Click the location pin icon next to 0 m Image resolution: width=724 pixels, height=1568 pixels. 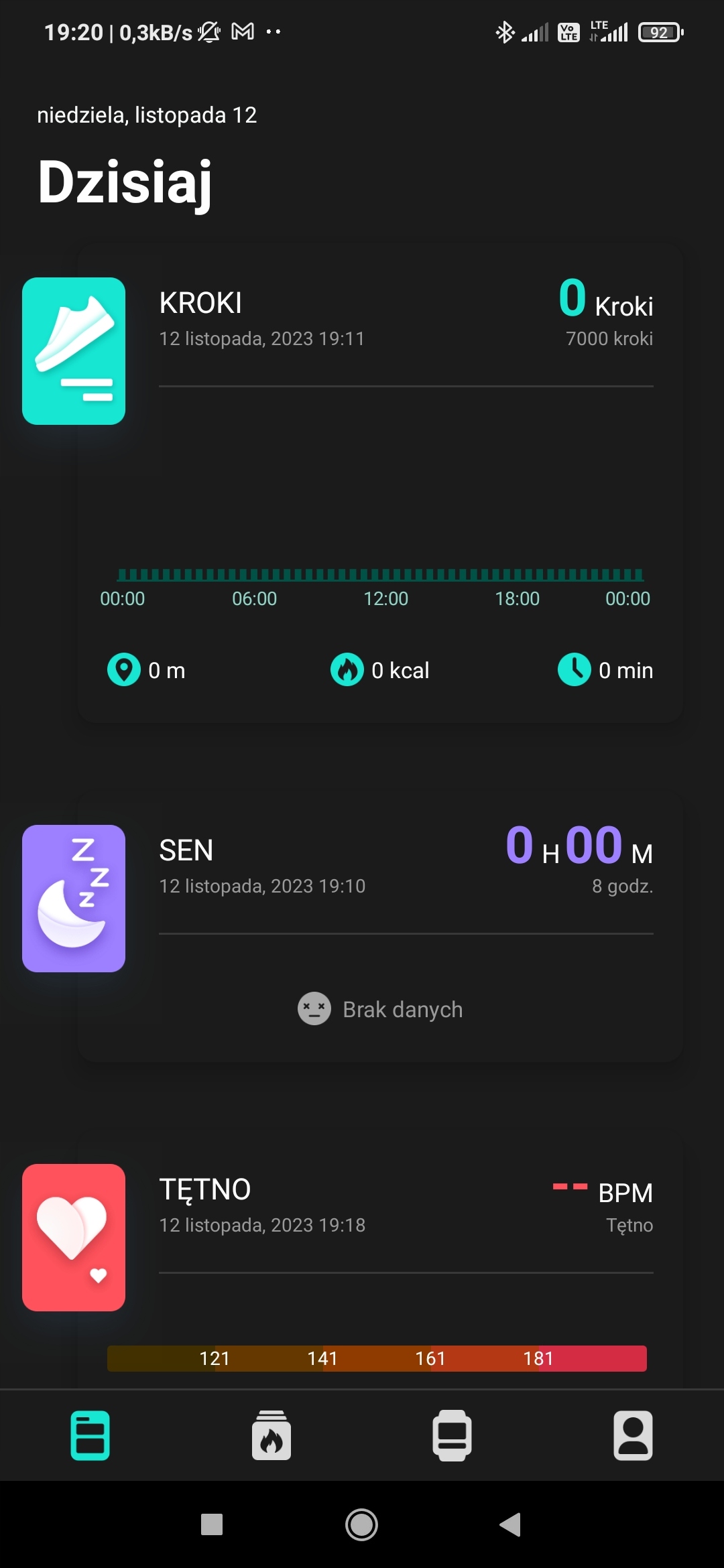pos(123,669)
